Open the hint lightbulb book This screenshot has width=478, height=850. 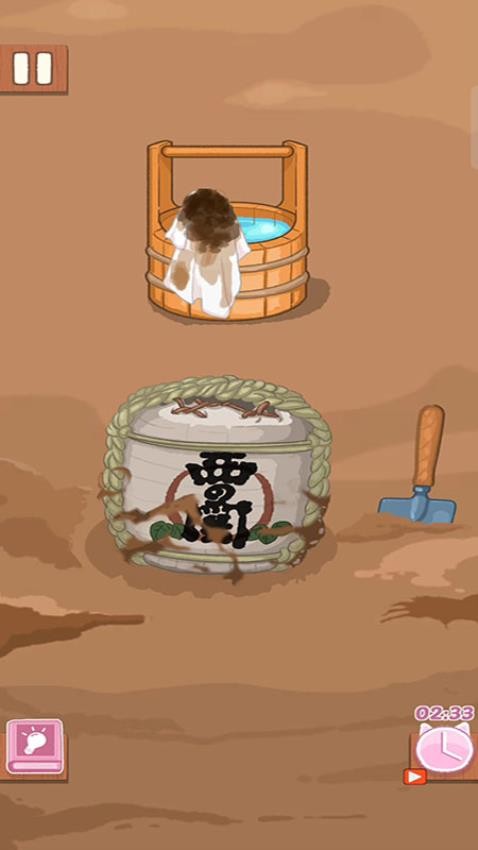(x=35, y=746)
